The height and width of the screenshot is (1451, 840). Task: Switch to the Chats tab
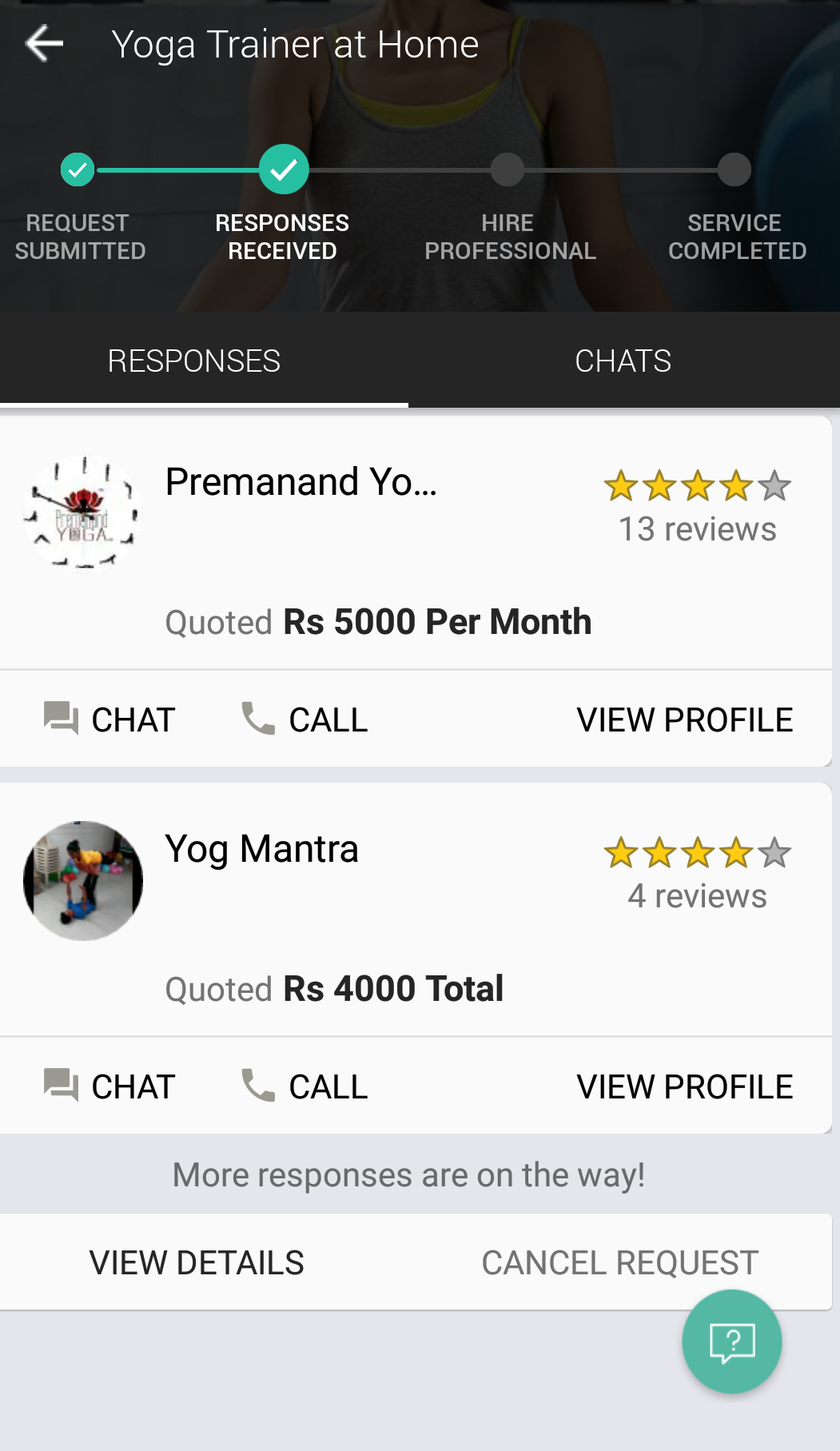tap(623, 361)
